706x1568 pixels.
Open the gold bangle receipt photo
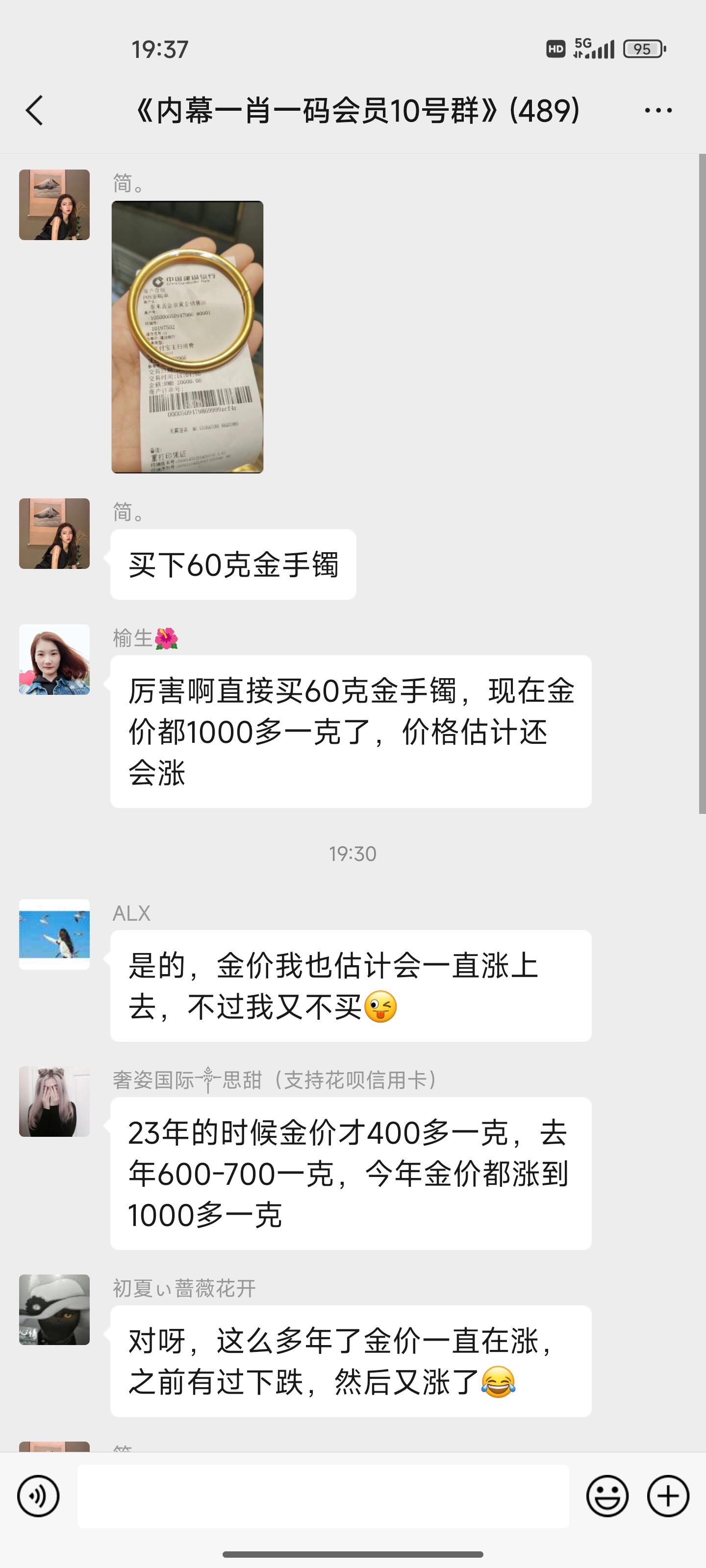click(187, 337)
